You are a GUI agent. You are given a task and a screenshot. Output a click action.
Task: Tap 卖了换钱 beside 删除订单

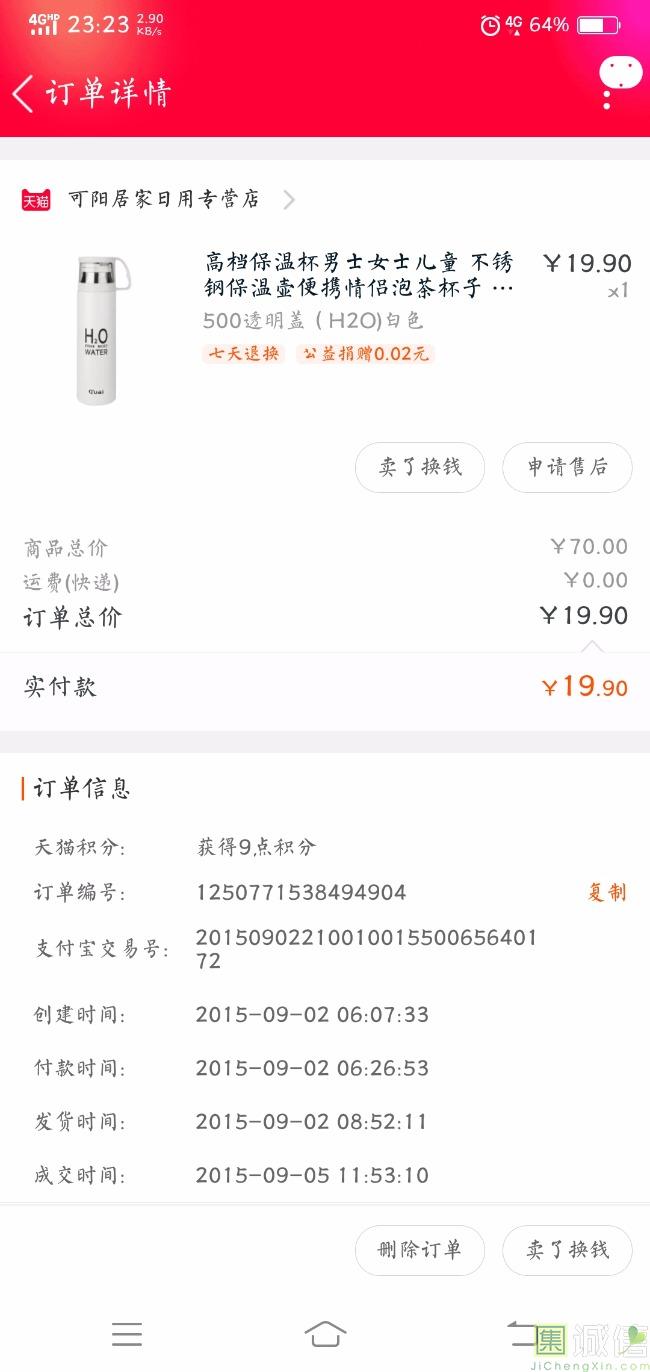[567, 1250]
